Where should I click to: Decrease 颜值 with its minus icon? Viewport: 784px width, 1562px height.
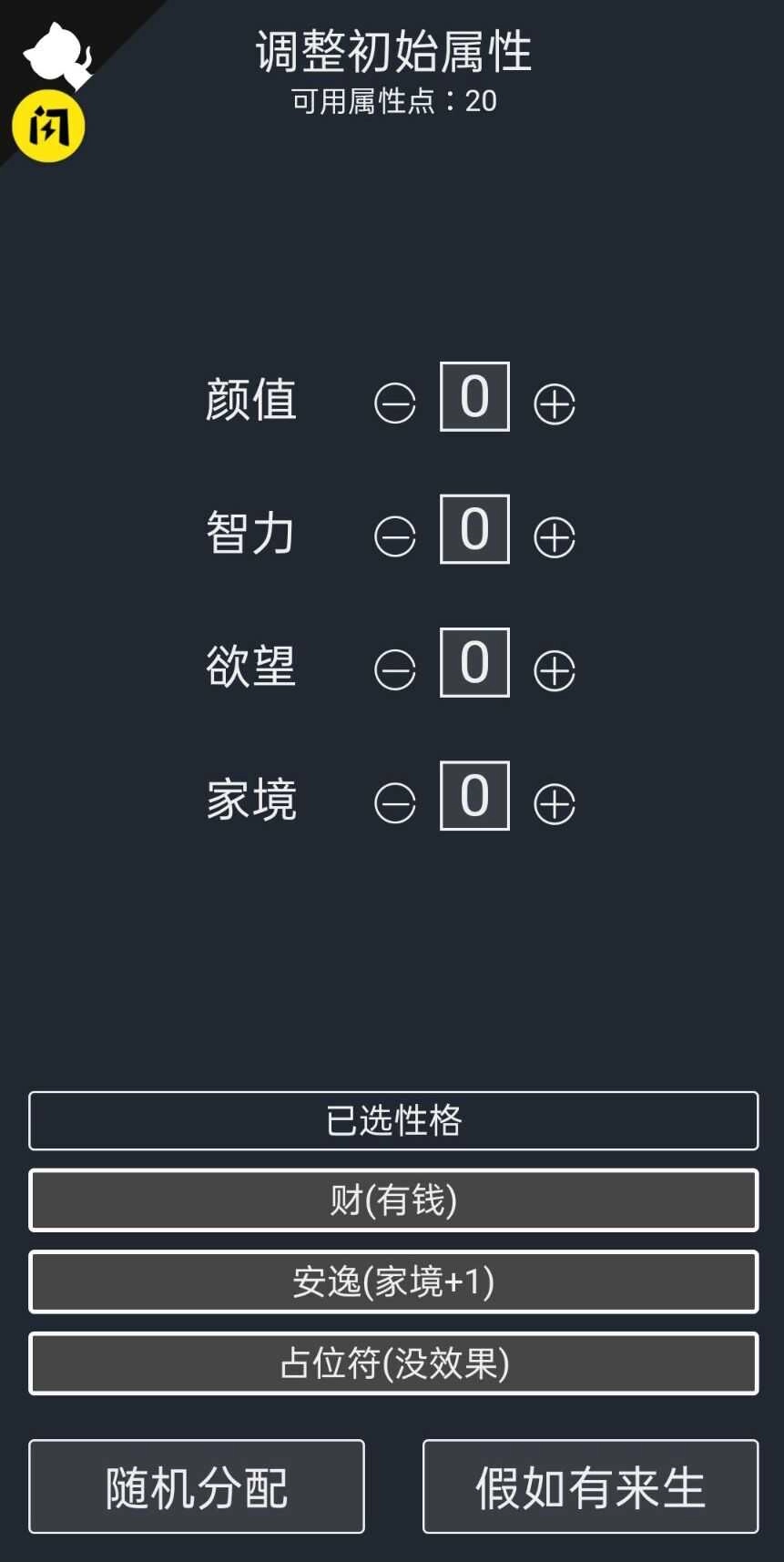click(393, 400)
